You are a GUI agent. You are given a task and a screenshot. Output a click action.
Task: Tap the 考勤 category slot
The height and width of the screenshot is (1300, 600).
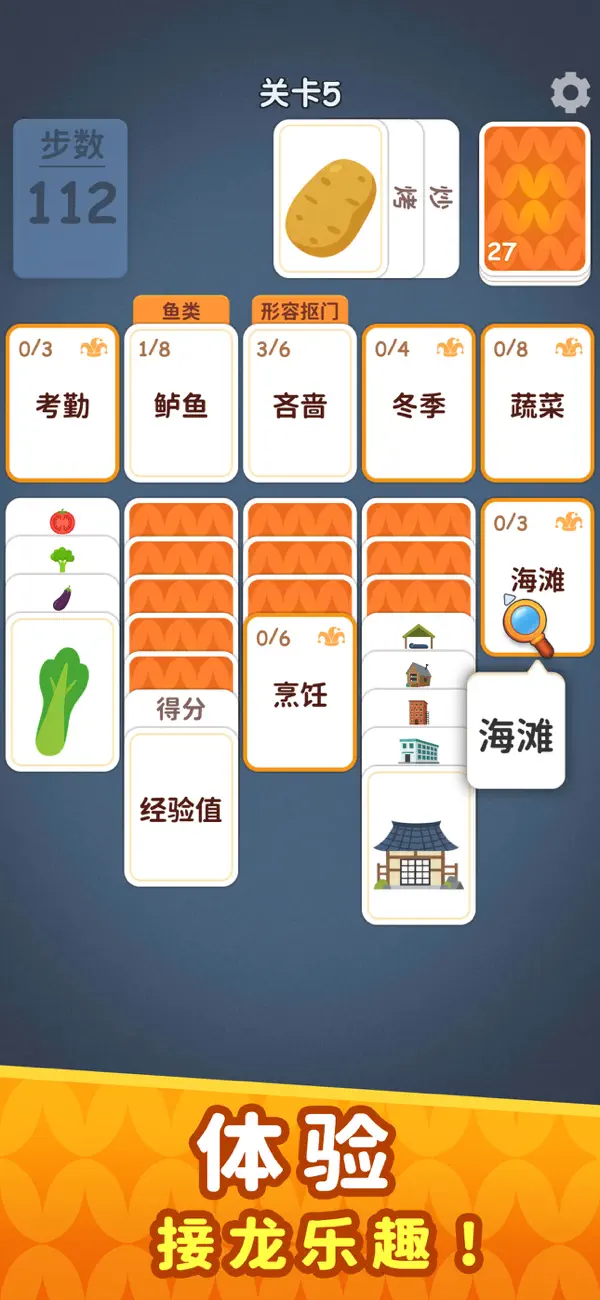(62, 403)
